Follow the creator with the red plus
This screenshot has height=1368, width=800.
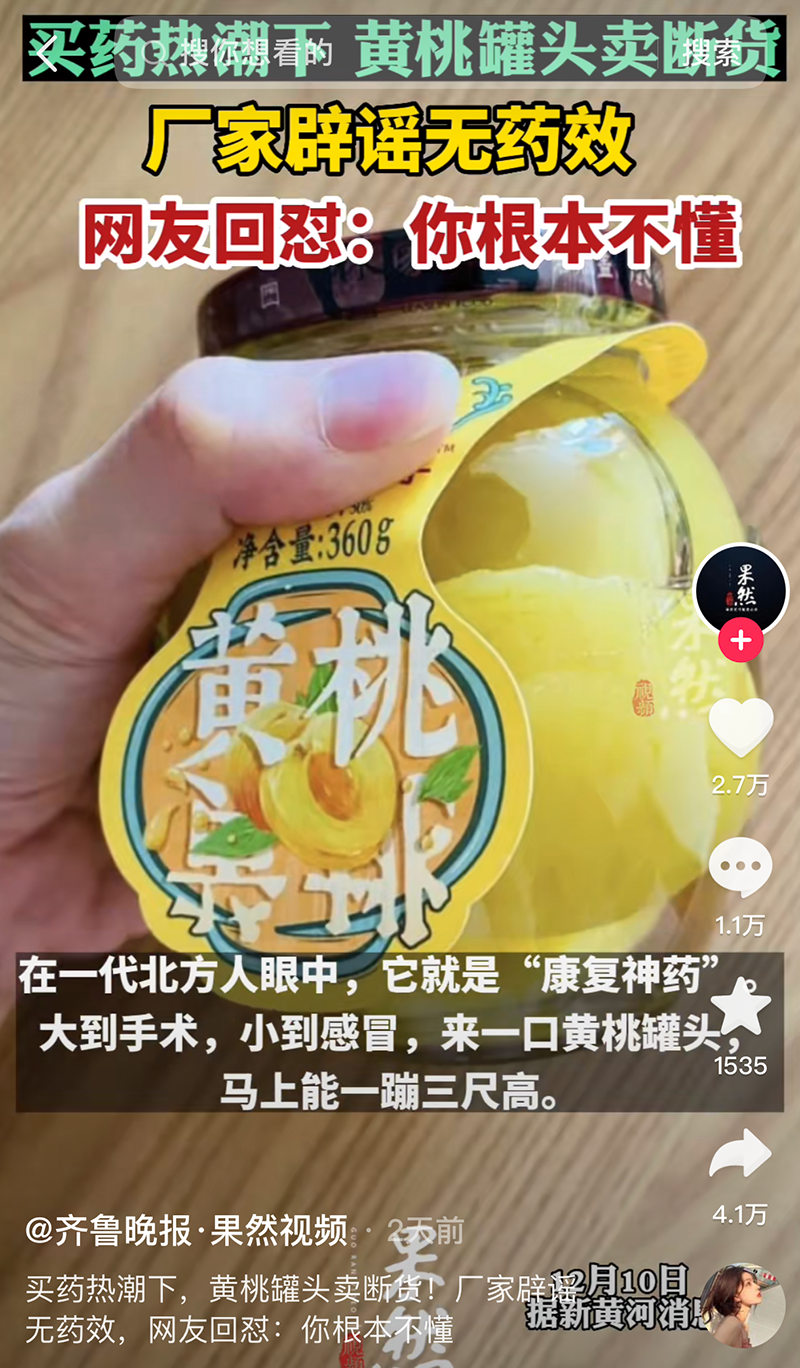coord(741,641)
